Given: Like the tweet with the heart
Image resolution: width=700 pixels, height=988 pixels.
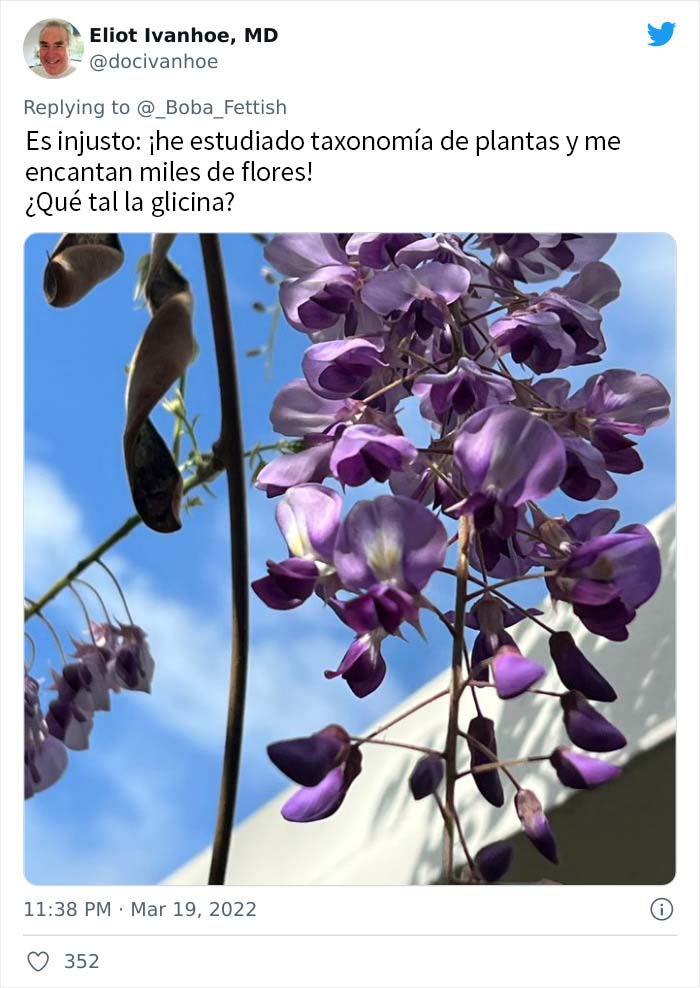Looking at the screenshot, I should tap(38, 961).
